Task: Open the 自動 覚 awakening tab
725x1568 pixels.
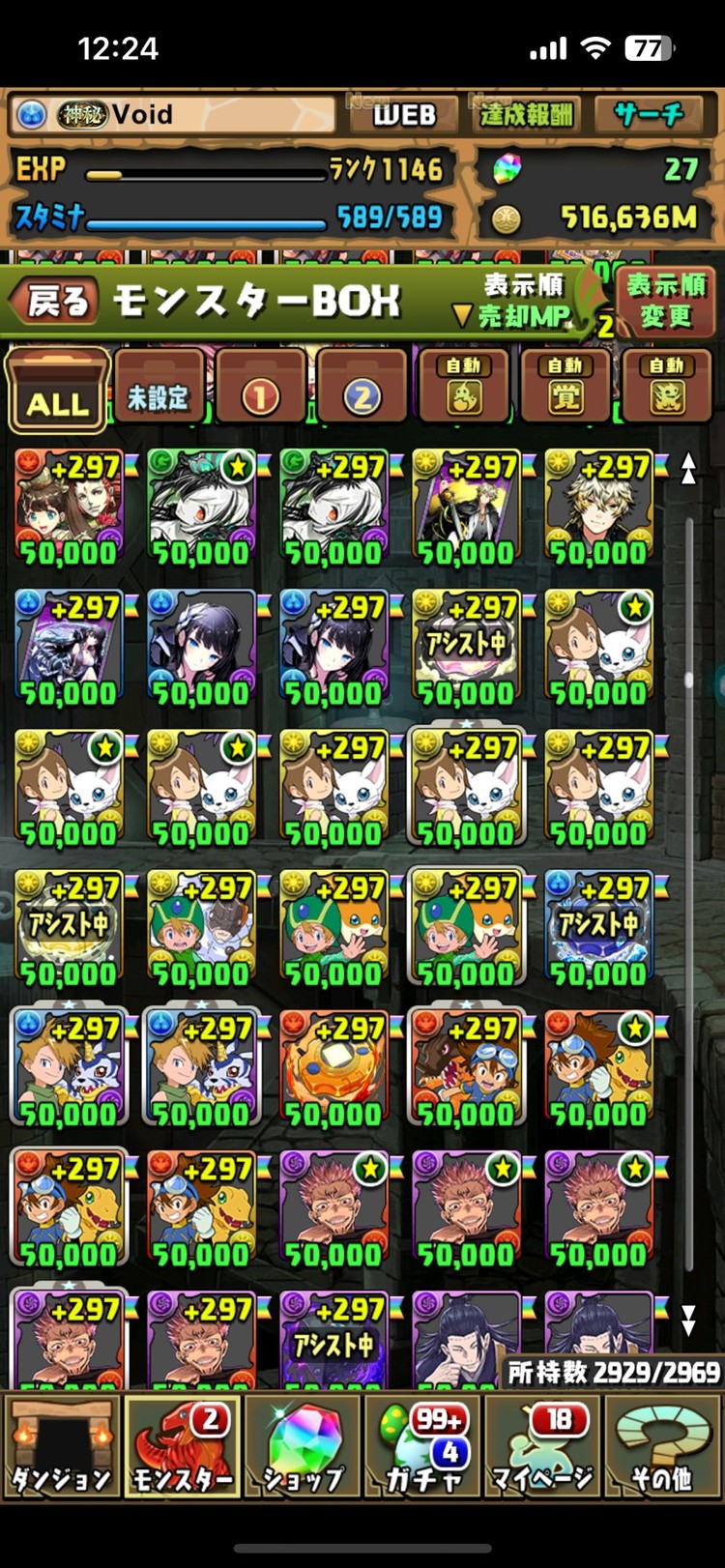Action: [565, 389]
